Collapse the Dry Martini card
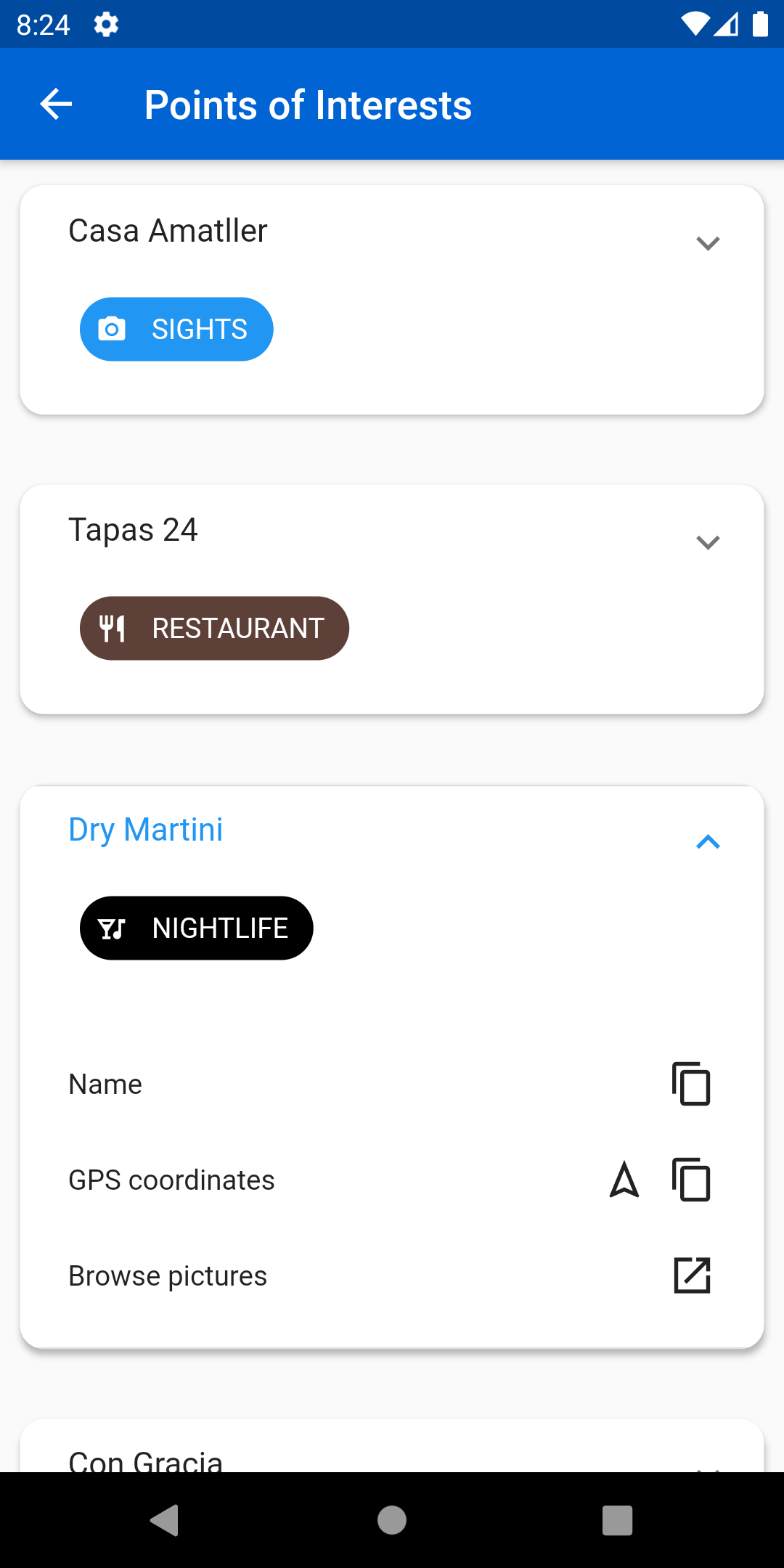The image size is (784, 1568). [707, 842]
